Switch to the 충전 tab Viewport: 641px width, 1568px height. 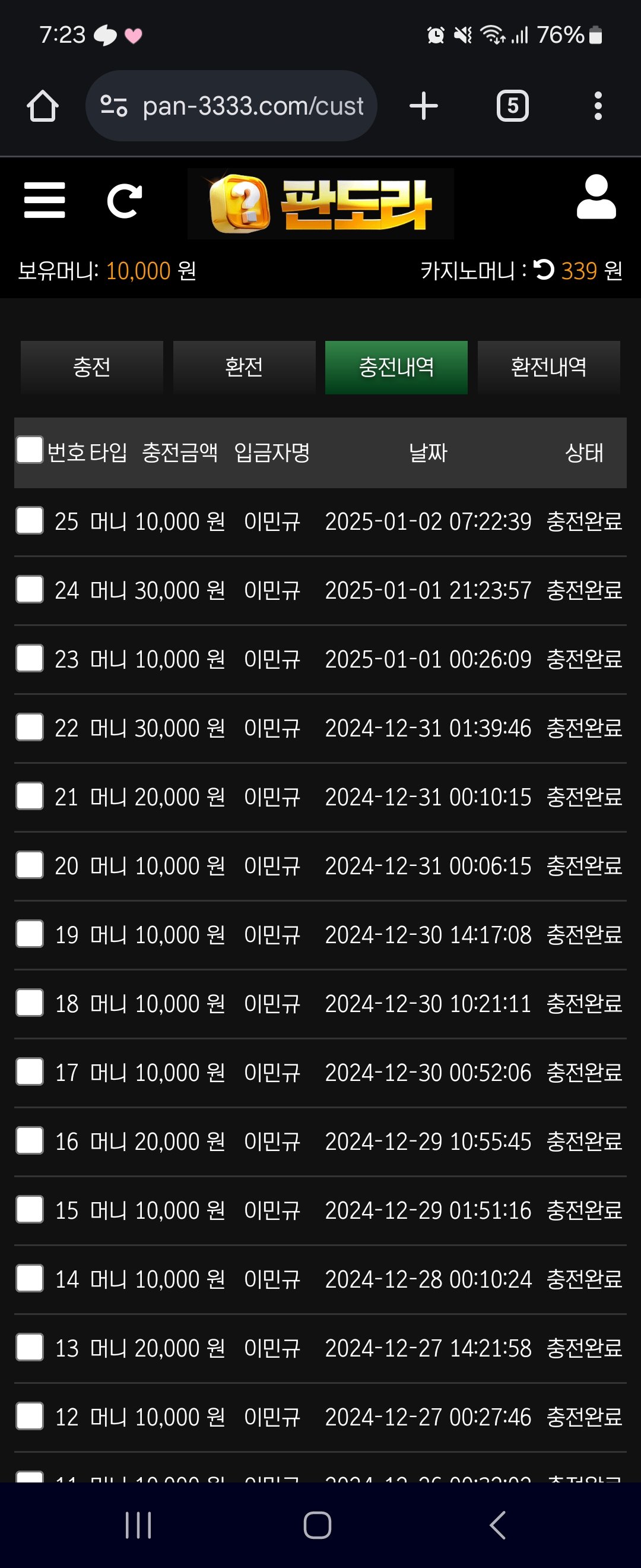pos(92,367)
